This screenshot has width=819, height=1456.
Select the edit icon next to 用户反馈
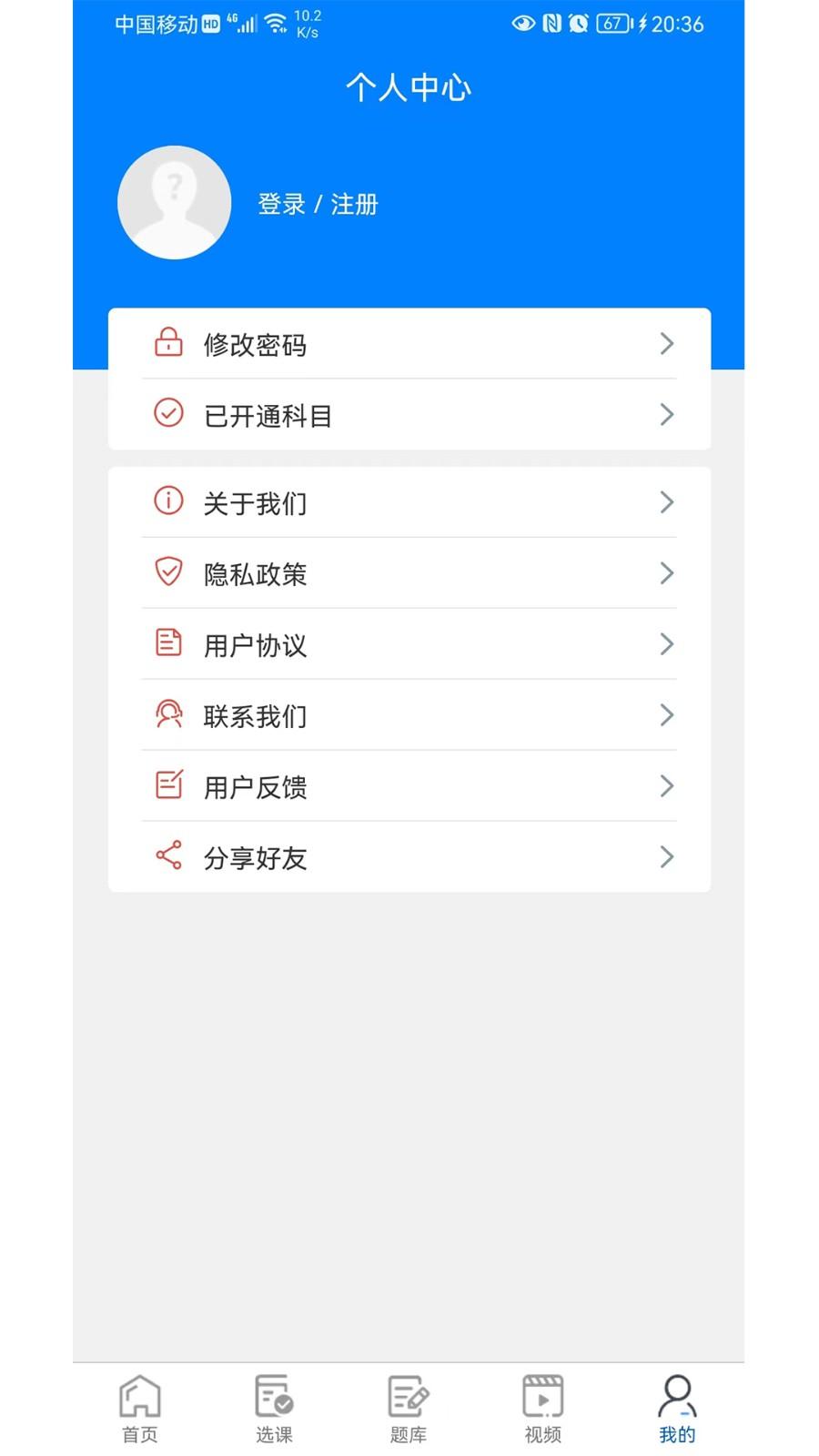coord(168,786)
